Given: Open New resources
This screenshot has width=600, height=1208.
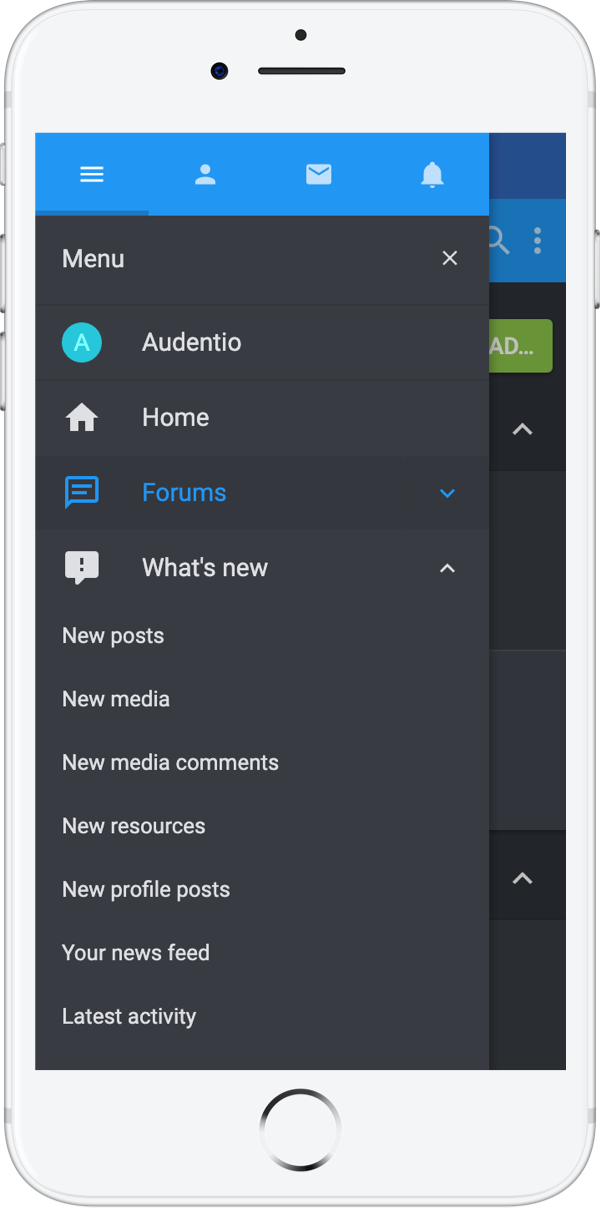Looking at the screenshot, I should pyautogui.click(x=134, y=826).
